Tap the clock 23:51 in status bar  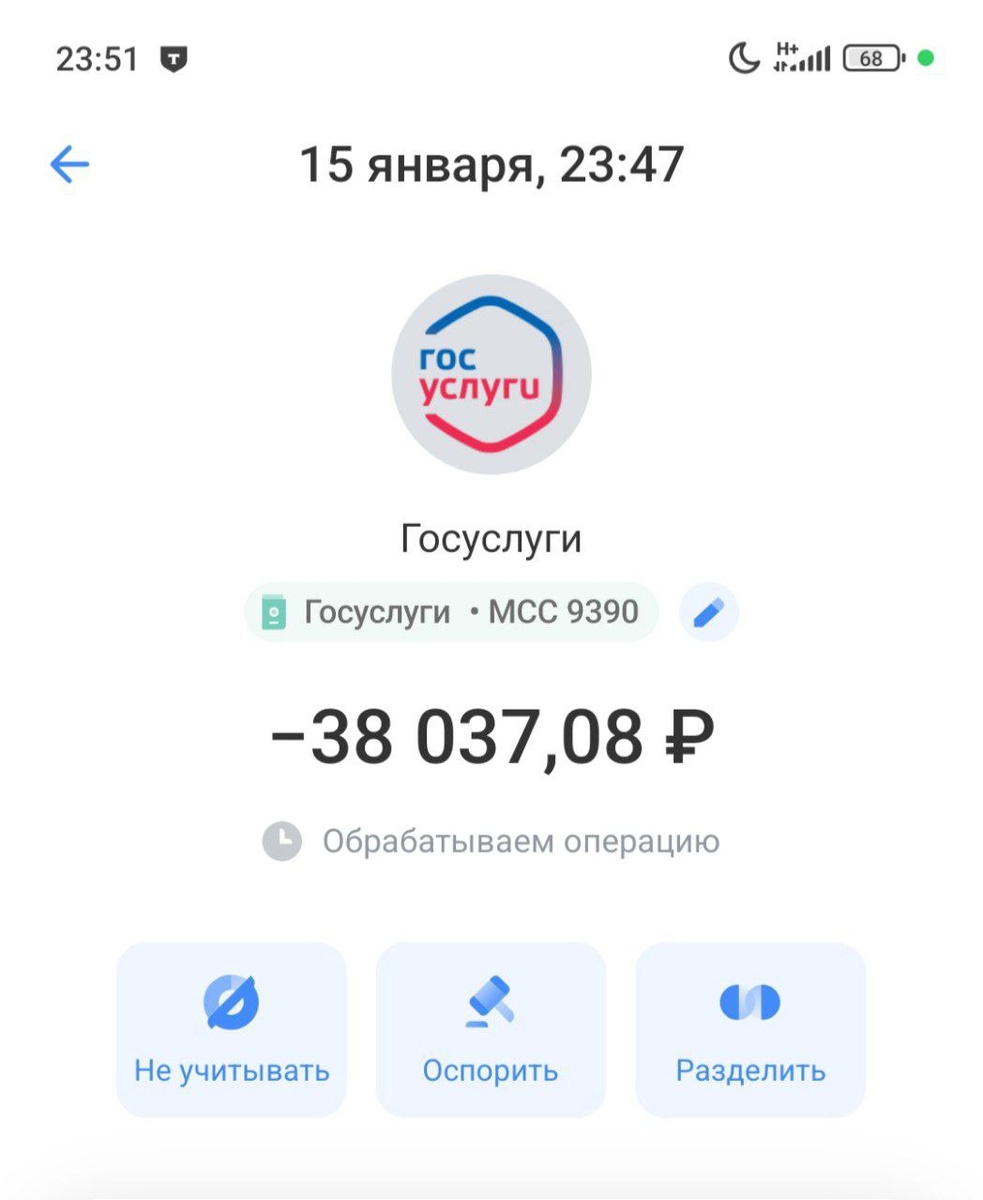tap(96, 57)
